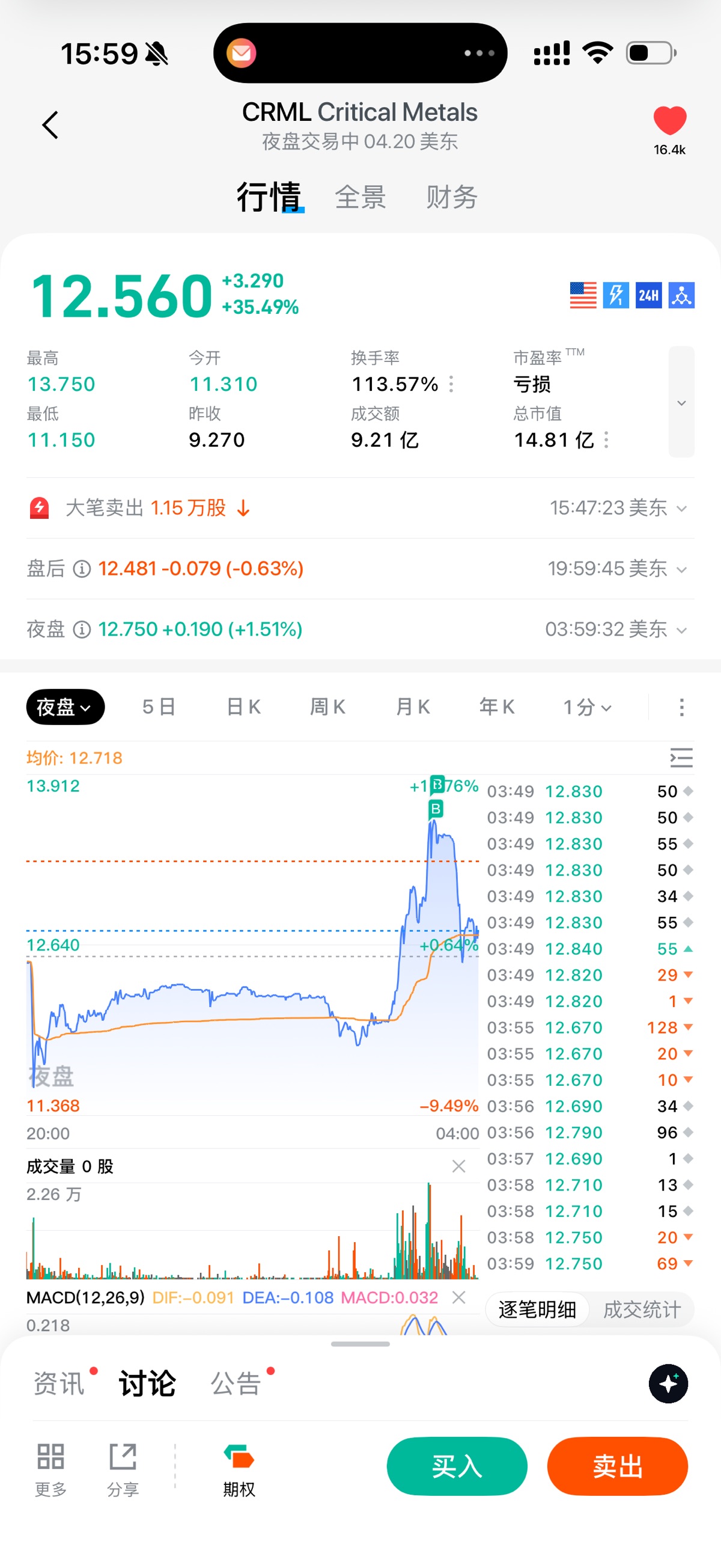Screen dimensions: 721x1568
Task: Close the 成交量 volume indicator panel
Action: click(459, 1166)
